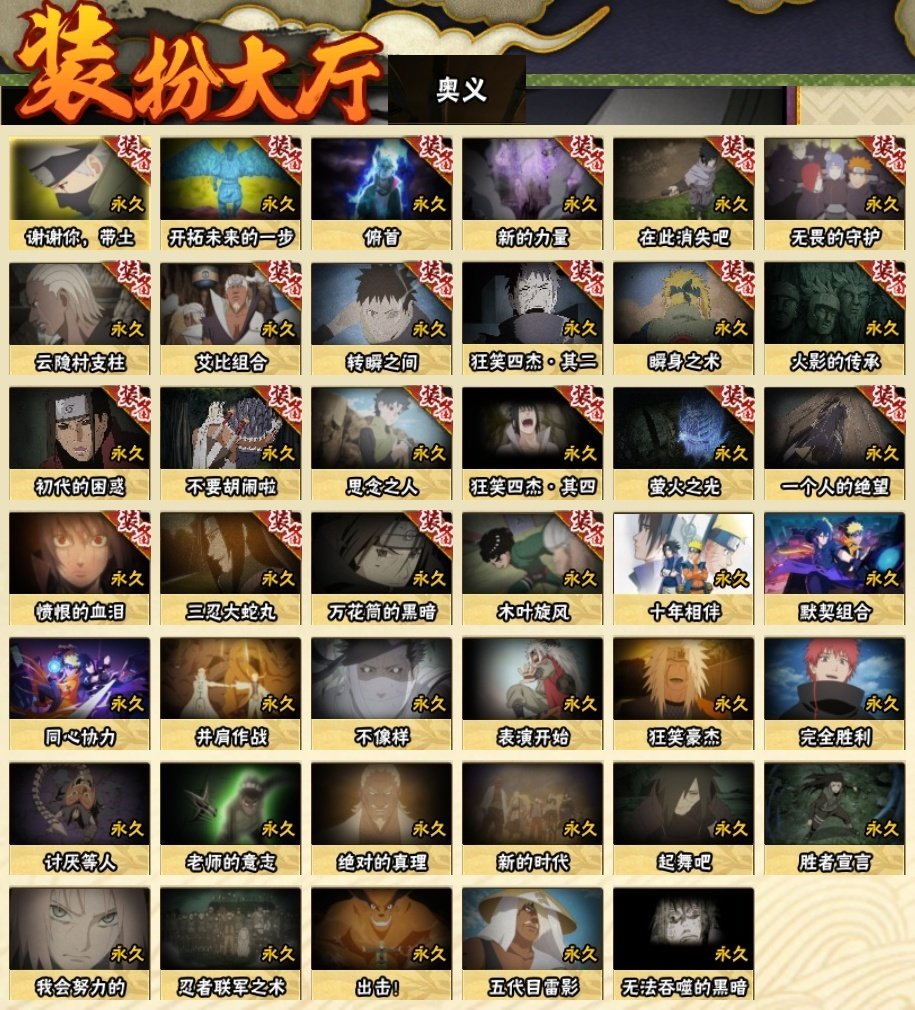The height and width of the screenshot is (1010, 915).
Task: Select the 完全胜利 card
Action: point(834,693)
